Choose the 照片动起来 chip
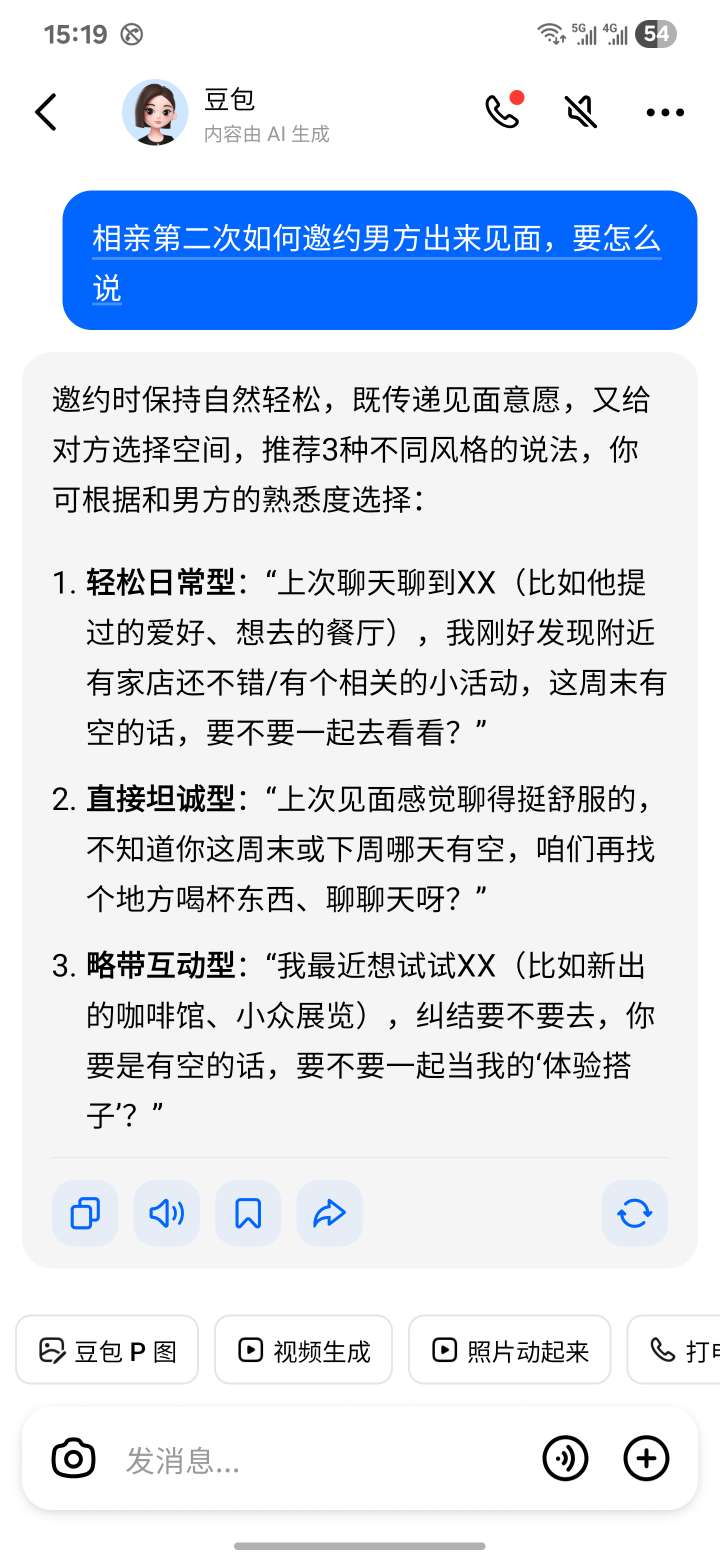This screenshot has height=1560, width=720. coord(510,1350)
